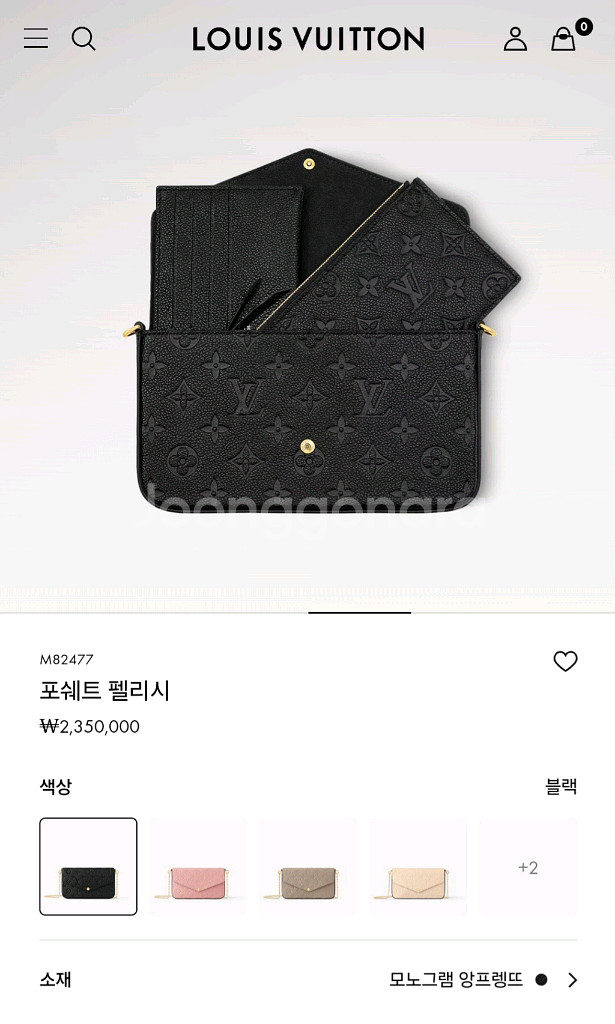Open the account profile icon

tap(515, 39)
